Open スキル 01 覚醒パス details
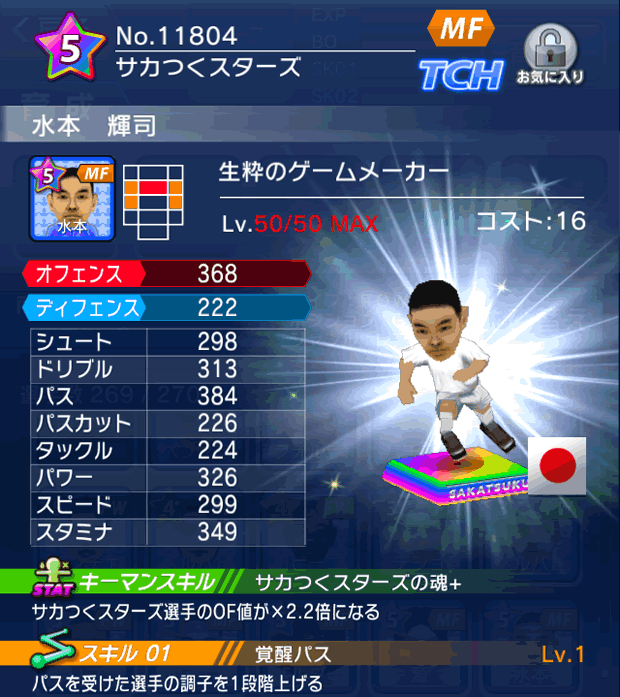Image resolution: width=620 pixels, height=697 pixels. (309, 655)
